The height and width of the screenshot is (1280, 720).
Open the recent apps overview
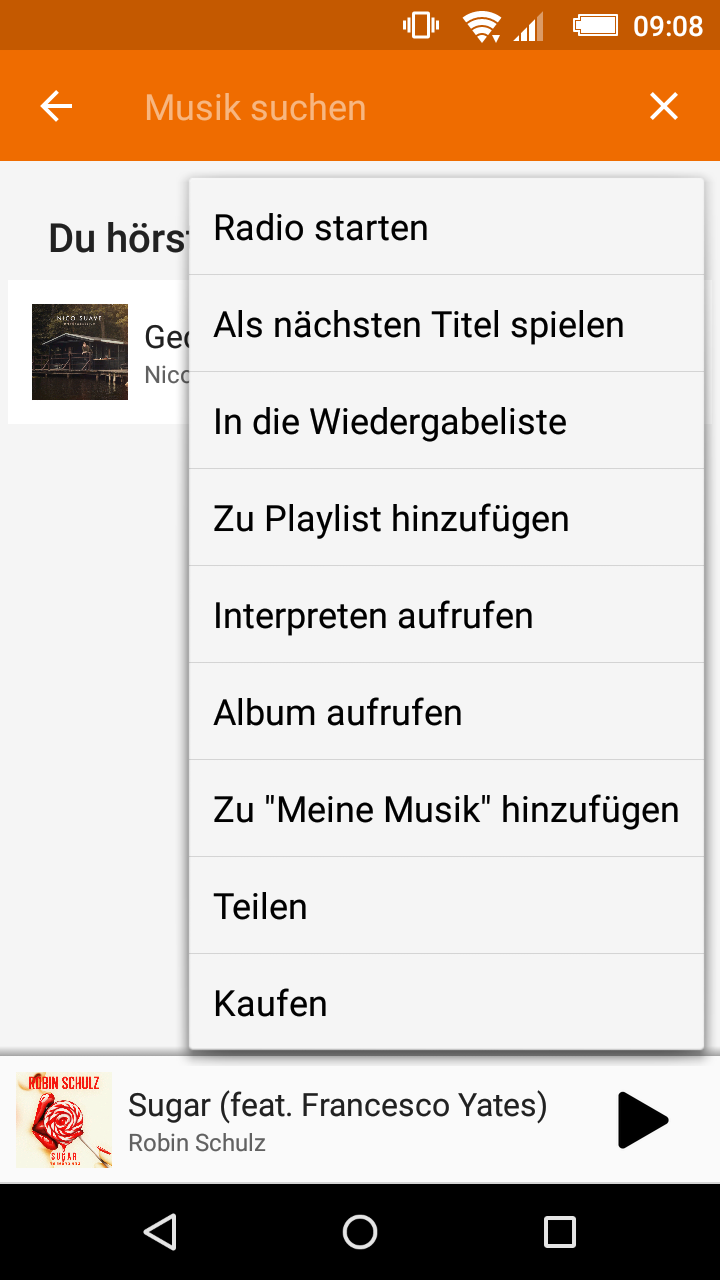point(560,1232)
